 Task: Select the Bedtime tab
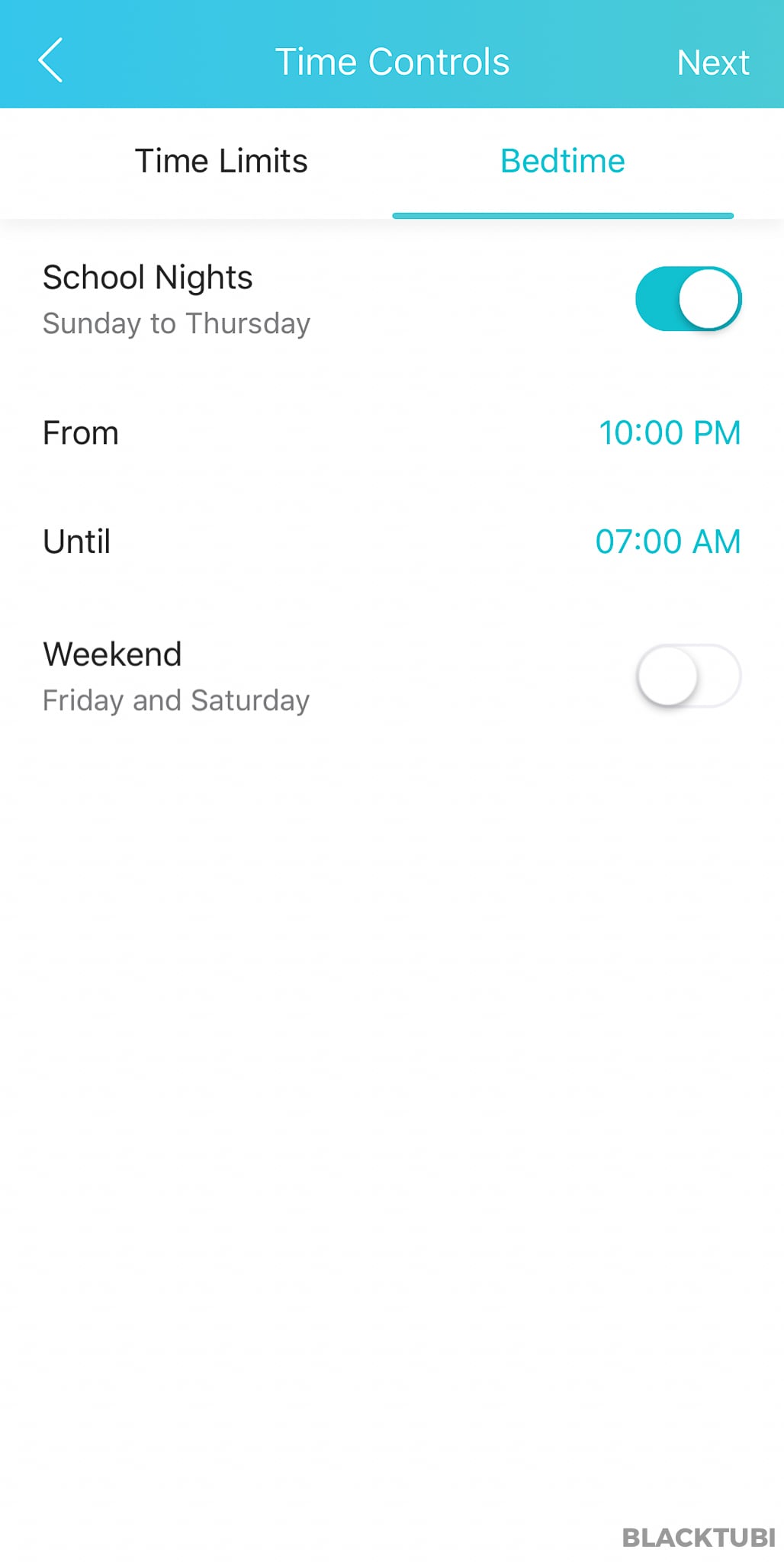563,161
